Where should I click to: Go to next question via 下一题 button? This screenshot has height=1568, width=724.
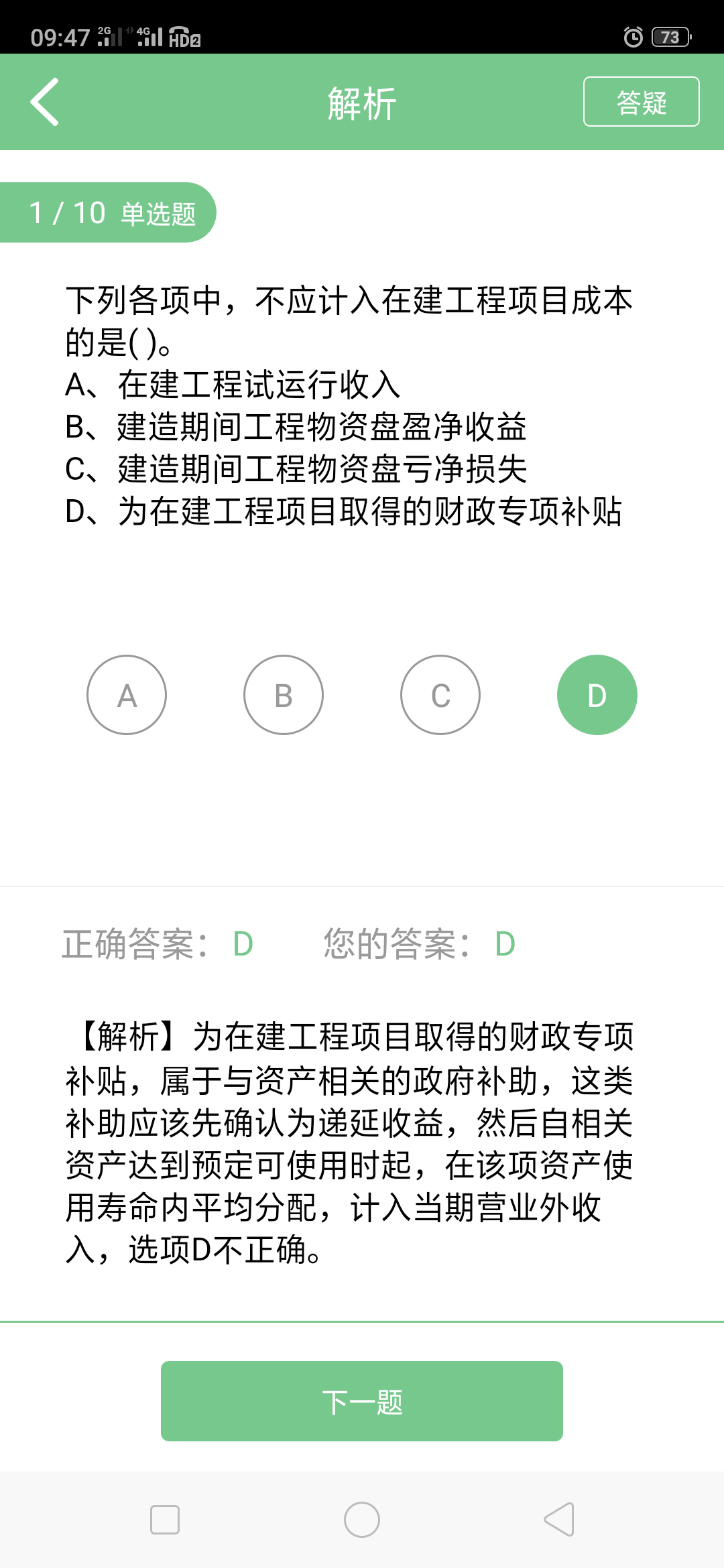click(361, 1400)
